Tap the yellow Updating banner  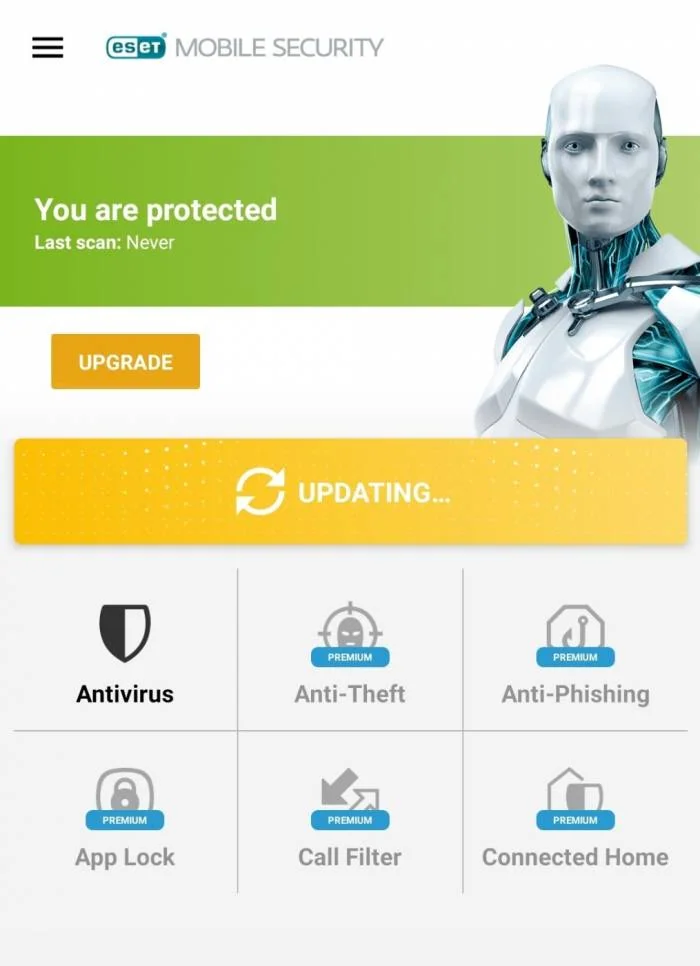pyautogui.click(x=350, y=492)
